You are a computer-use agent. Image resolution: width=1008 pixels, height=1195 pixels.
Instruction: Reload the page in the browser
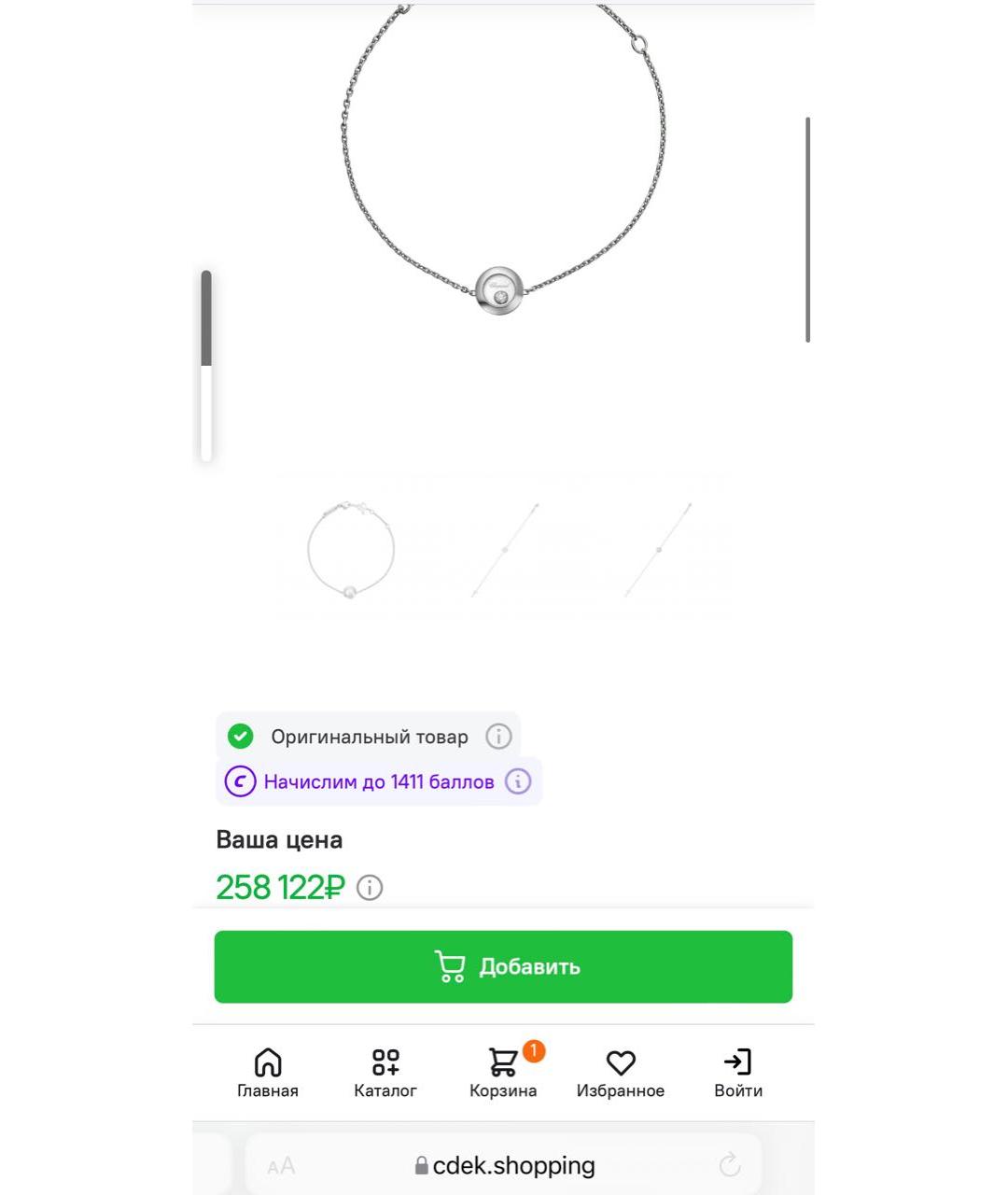pyautogui.click(x=730, y=1164)
